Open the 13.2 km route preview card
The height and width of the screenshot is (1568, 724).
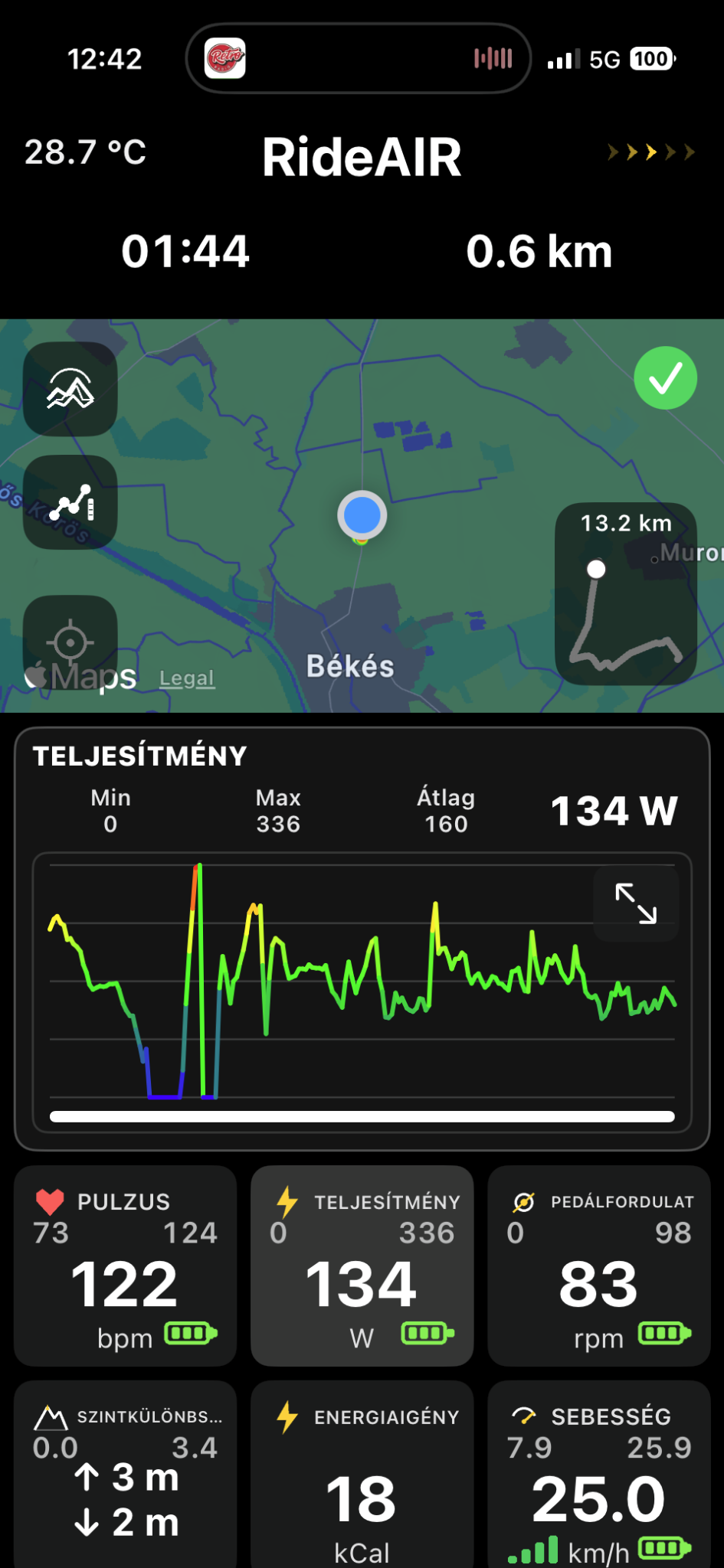pos(626,593)
